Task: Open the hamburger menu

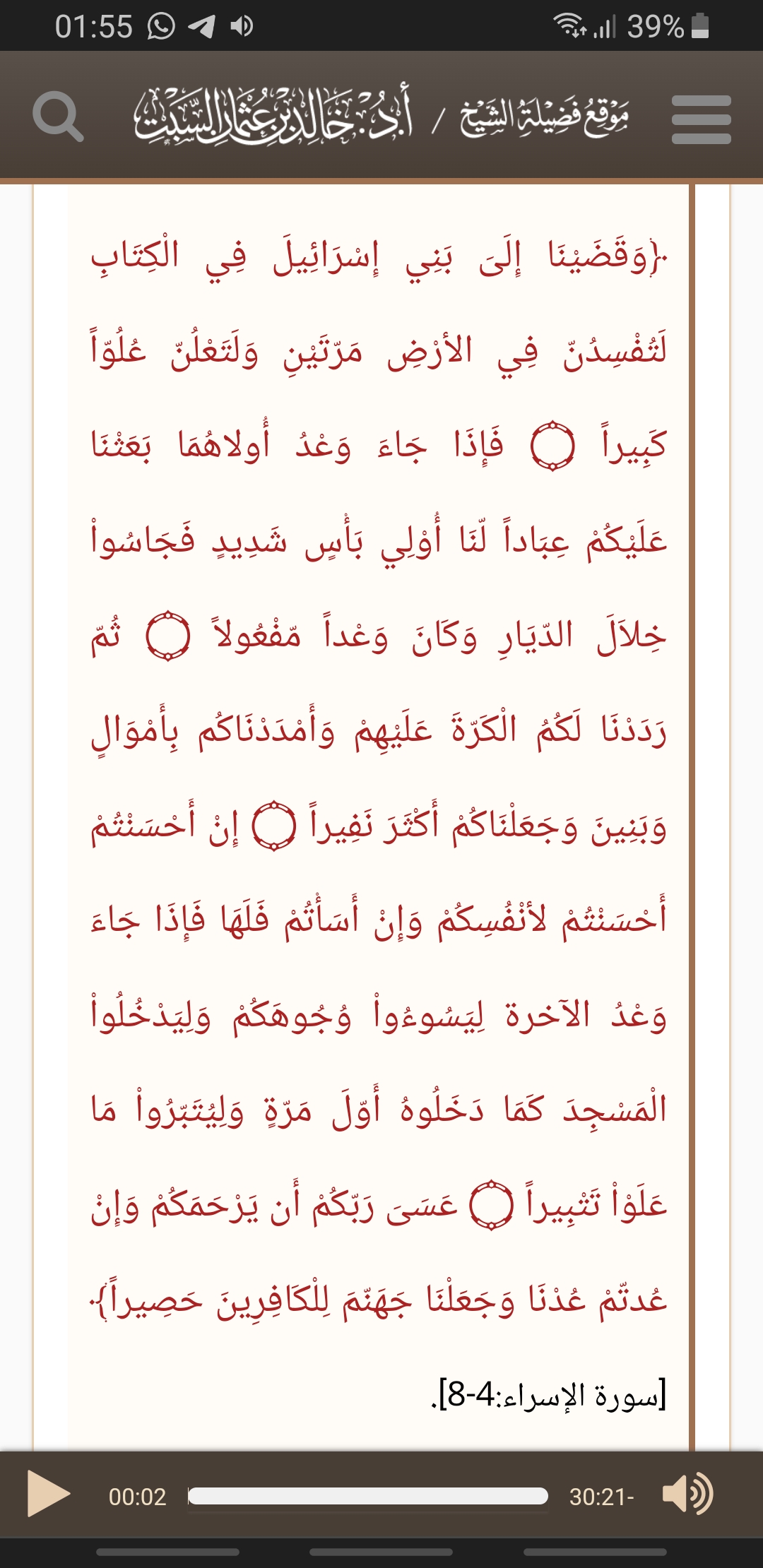Action: point(701,119)
